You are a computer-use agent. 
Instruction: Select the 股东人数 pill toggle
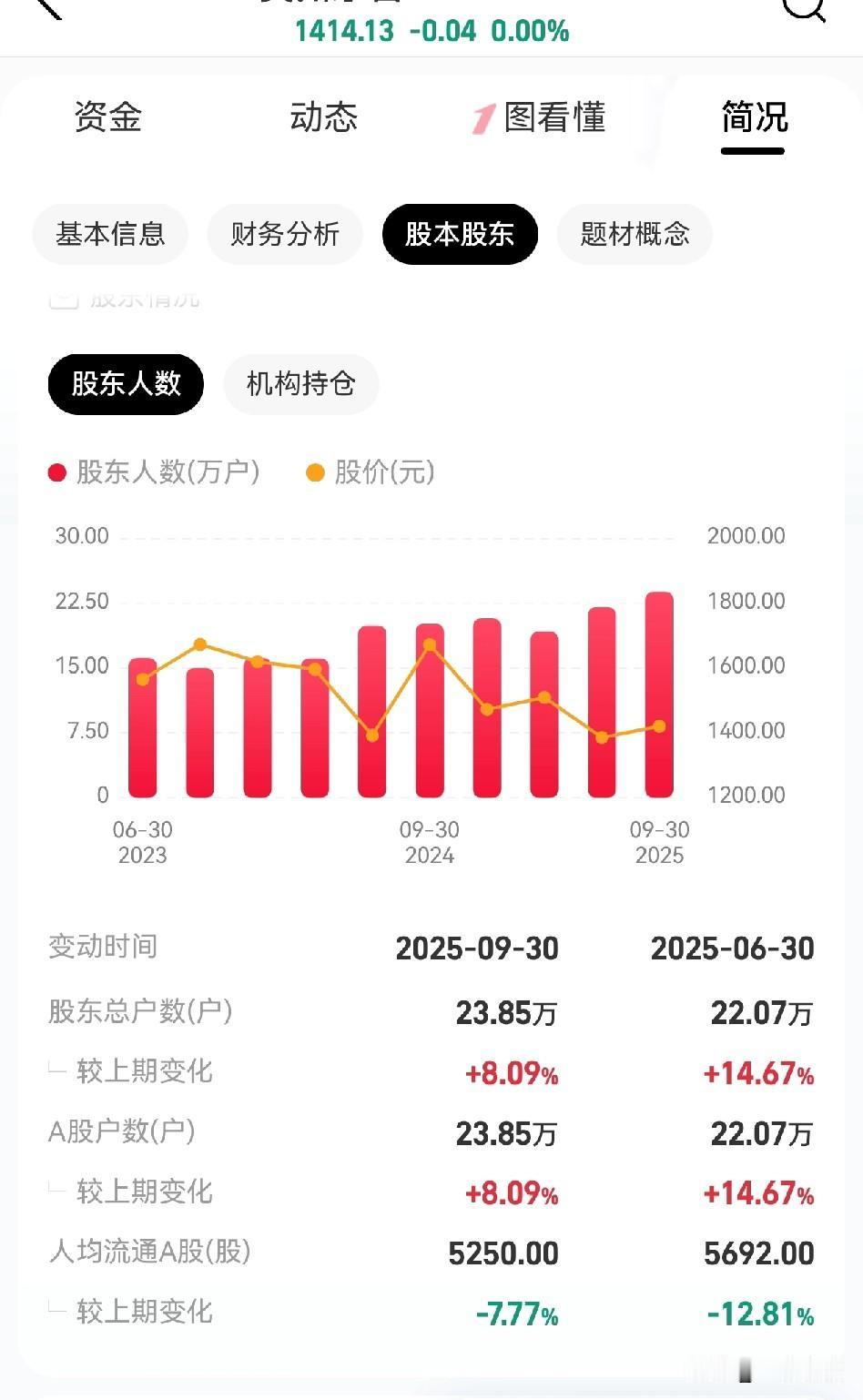[125, 384]
